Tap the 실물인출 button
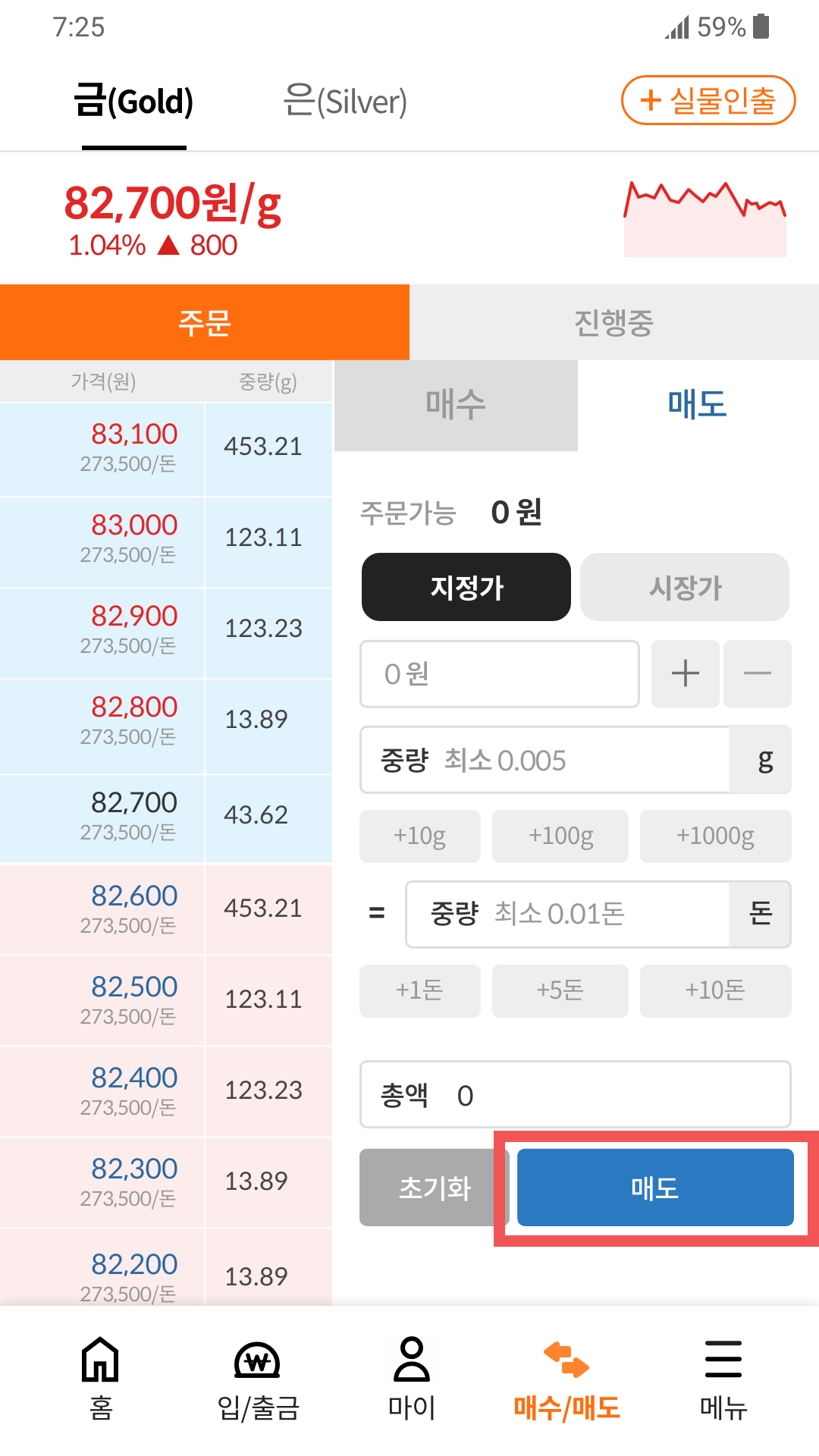The height and width of the screenshot is (1456, 819). (x=708, y=100)
